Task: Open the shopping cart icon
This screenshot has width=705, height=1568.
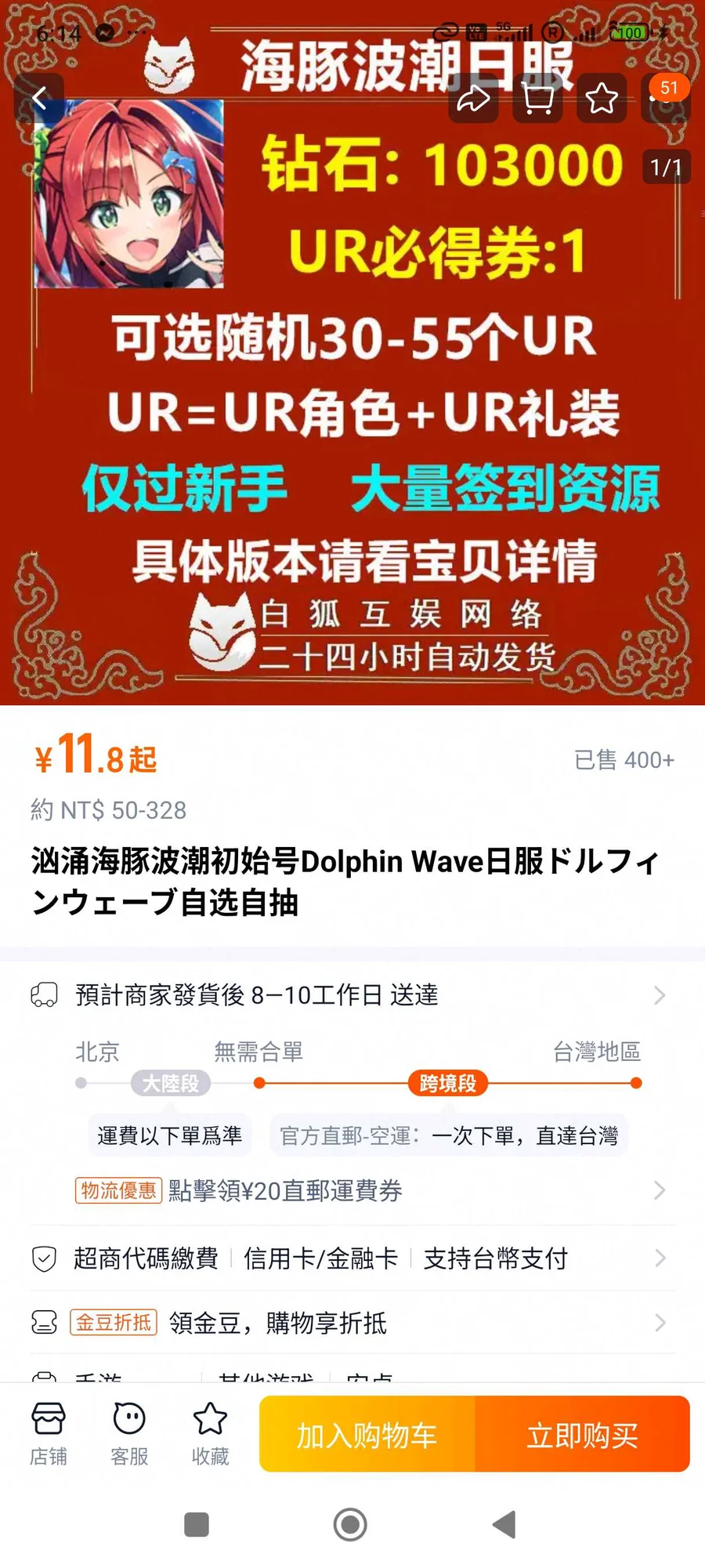Action: tap(537, 99)
